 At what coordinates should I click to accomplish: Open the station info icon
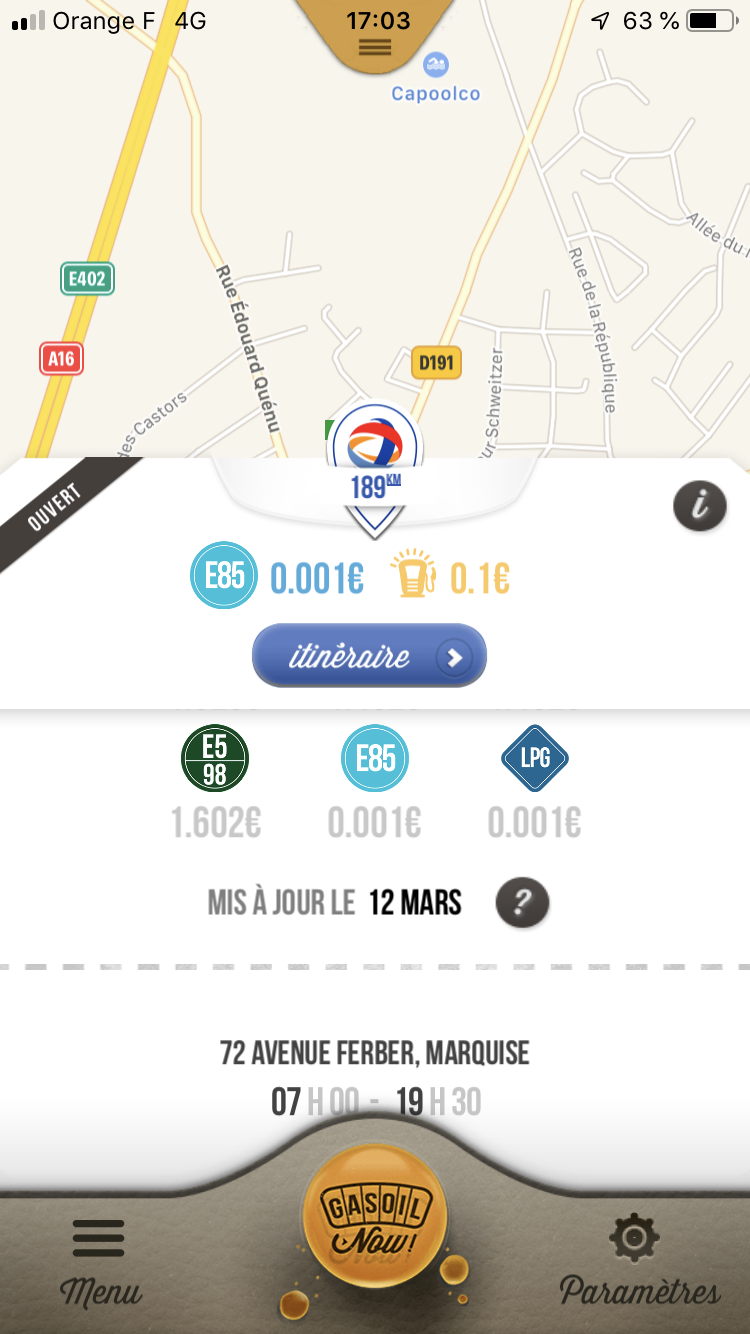(699, 505)
